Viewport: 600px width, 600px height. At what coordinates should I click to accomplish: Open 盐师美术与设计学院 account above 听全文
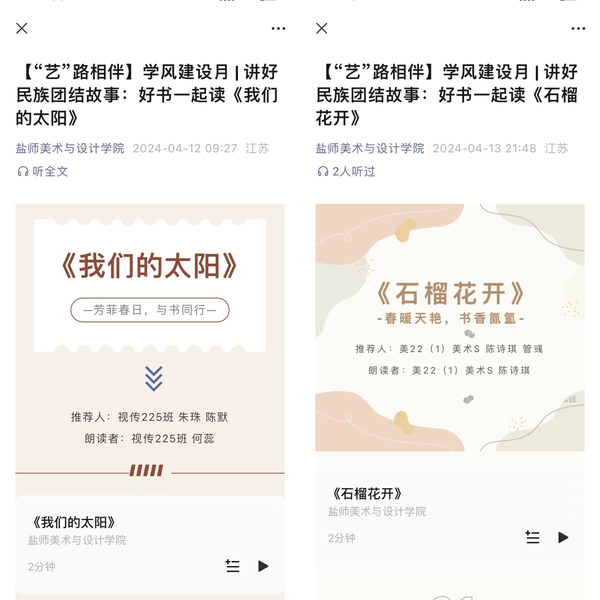[x=70, y=148]
